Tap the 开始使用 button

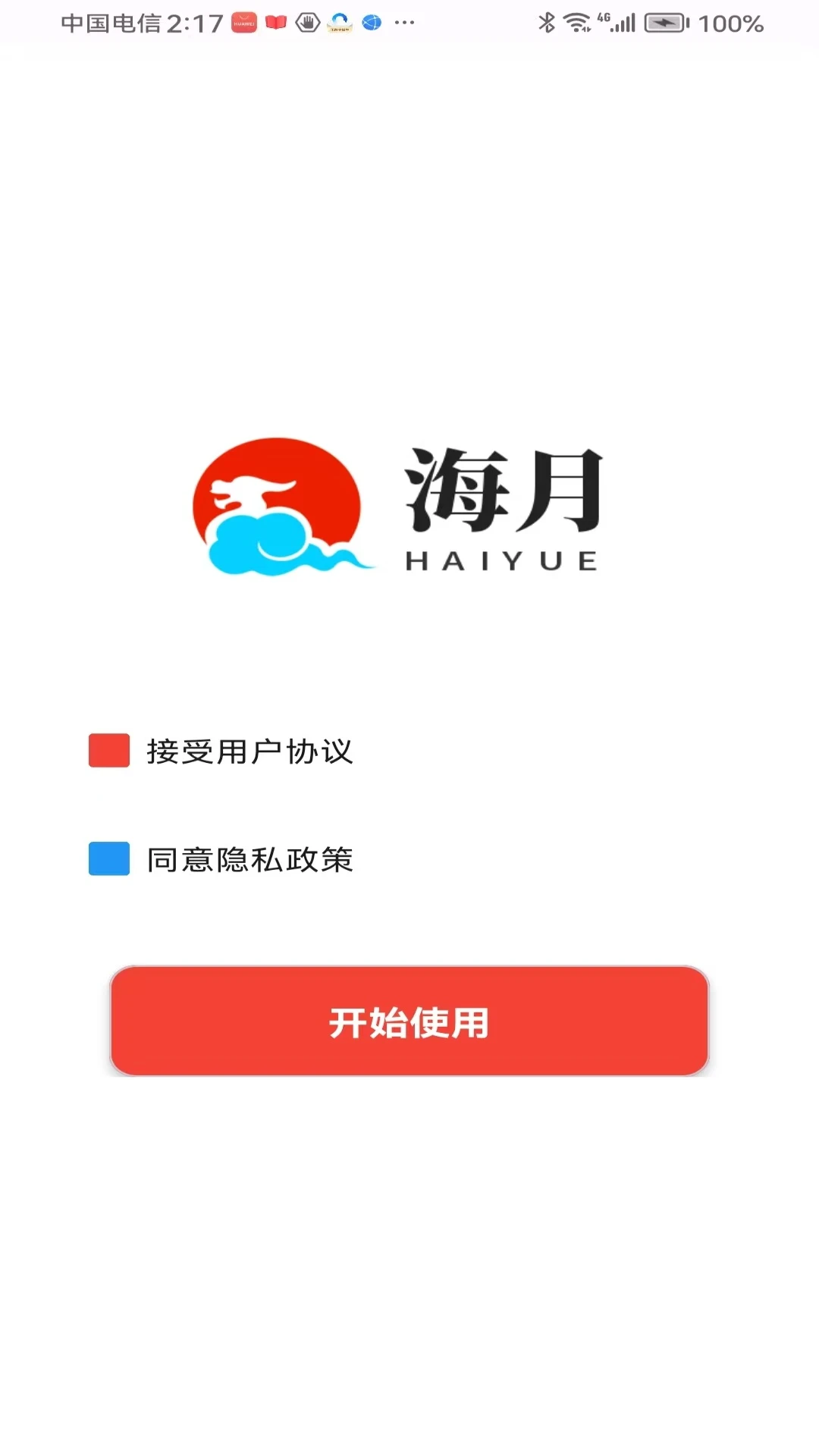[x=409, y=1021]
